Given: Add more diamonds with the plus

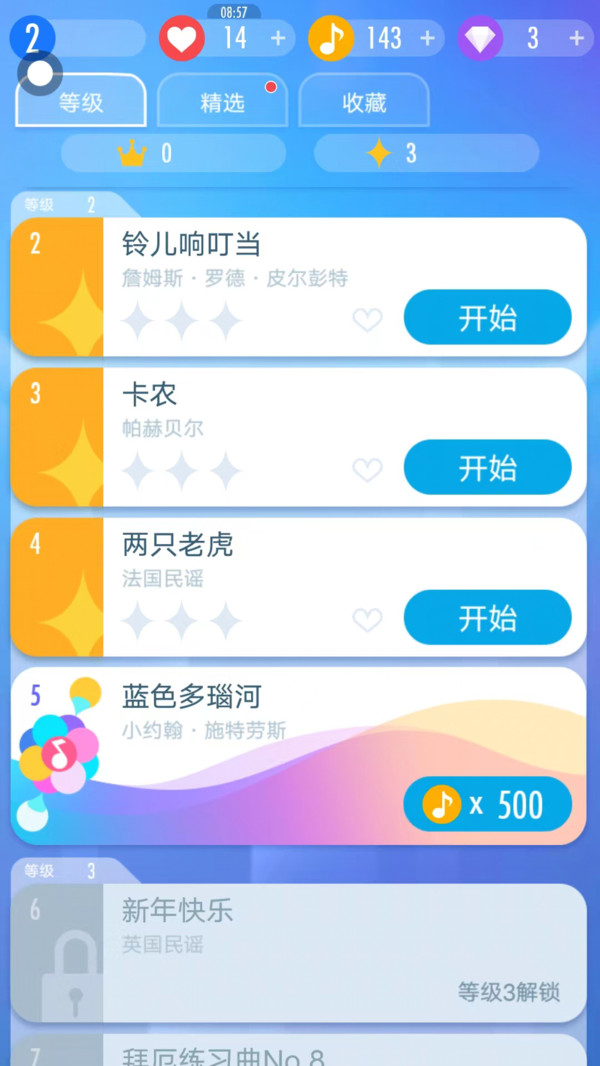Looking at the screenshot, I should point(576,39).
